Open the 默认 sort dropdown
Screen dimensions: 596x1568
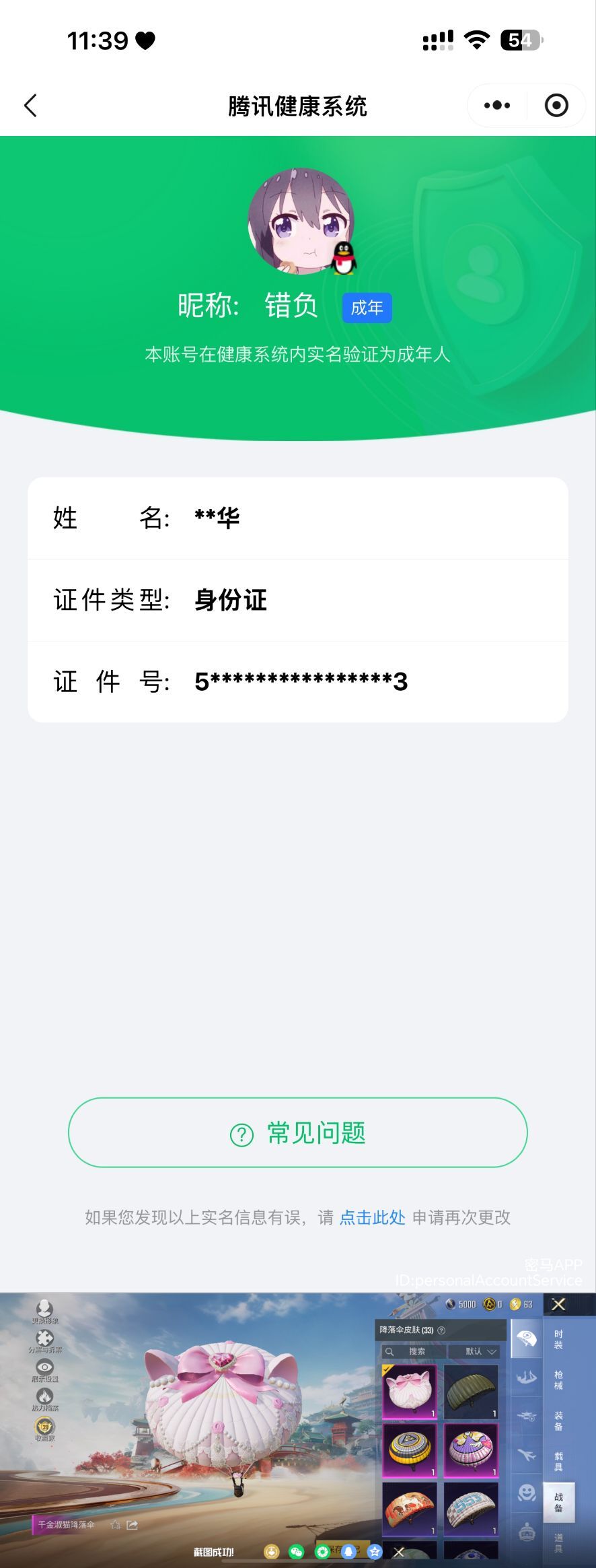pos(479,1351)
